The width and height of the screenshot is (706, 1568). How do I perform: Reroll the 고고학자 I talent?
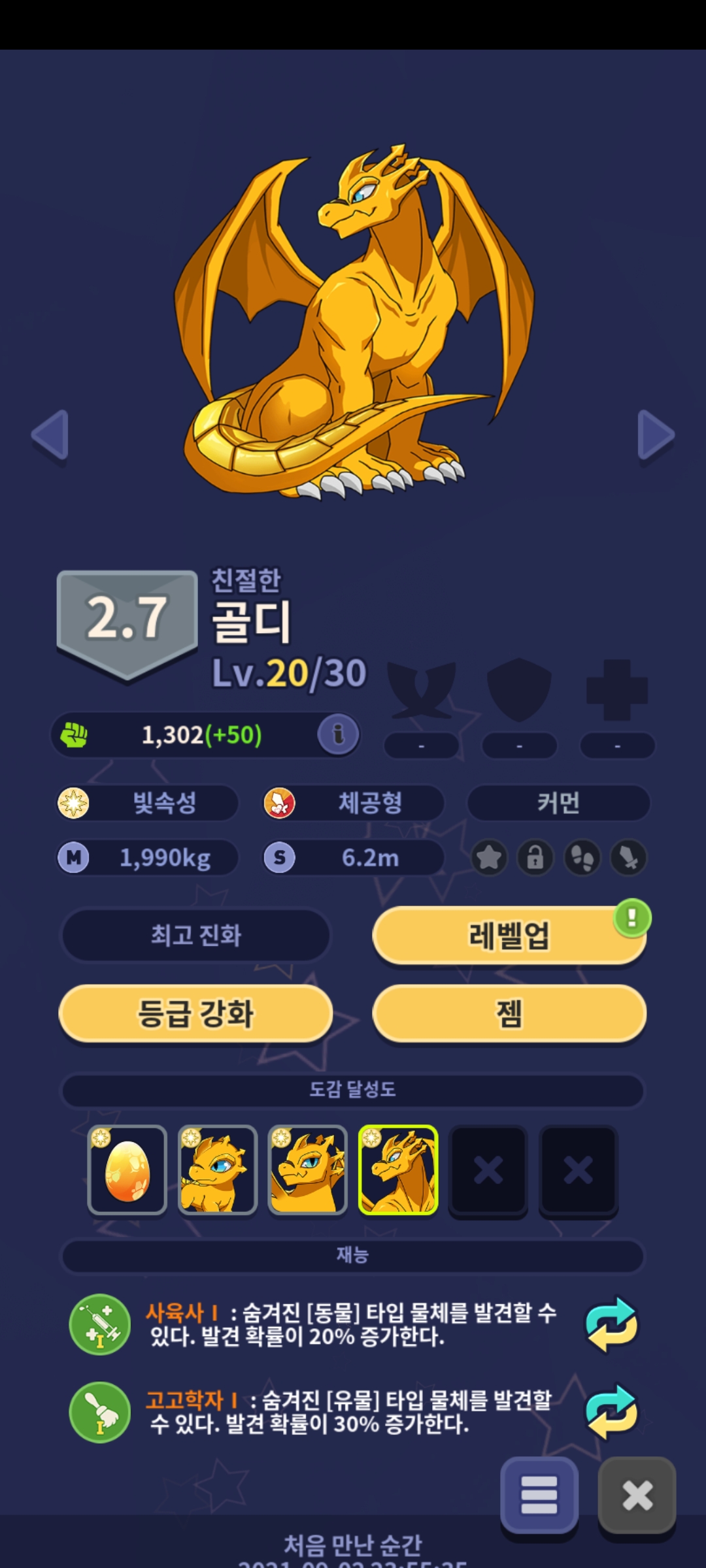611,1413
